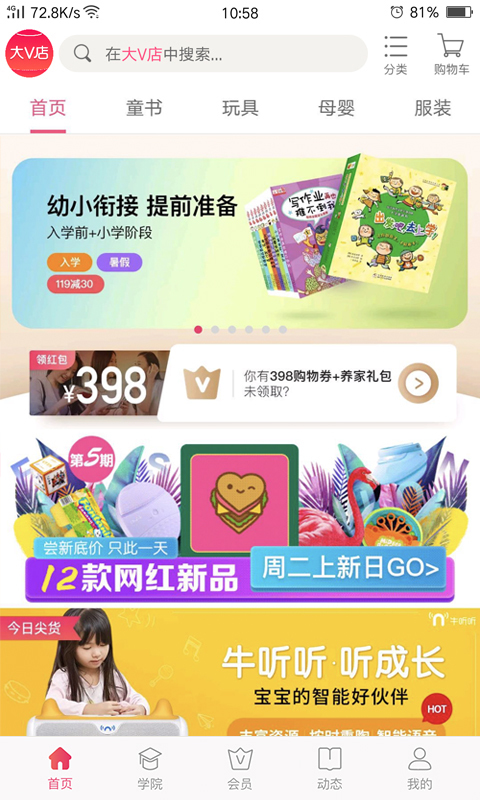Select the 首页 top tab

pos(48,108)
